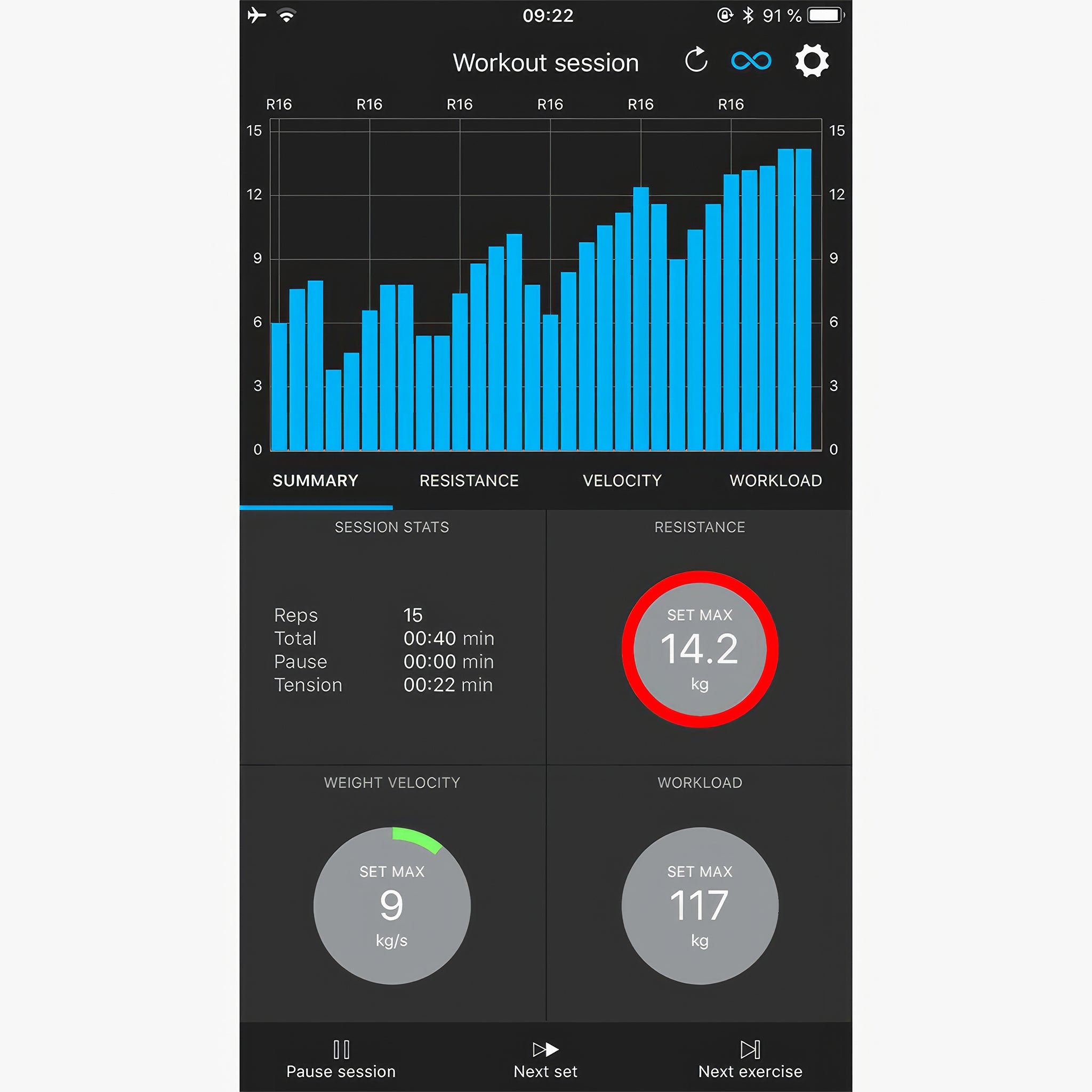This screenshot has width=1092, height=1092.
Task: Toggle the infinity loop mode icon
Action: pyautogui.click(x=751, y=60)
